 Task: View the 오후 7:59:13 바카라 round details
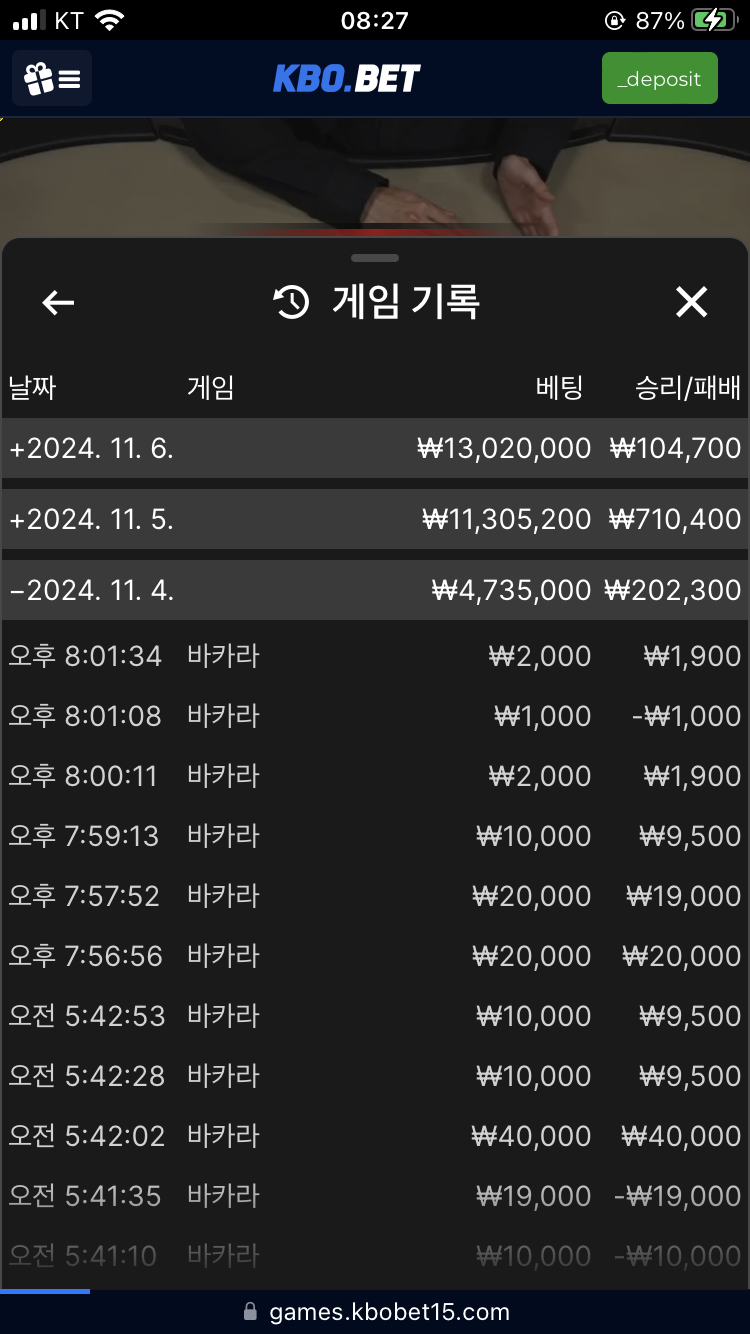pyautogui.click(x=375, y=836)
